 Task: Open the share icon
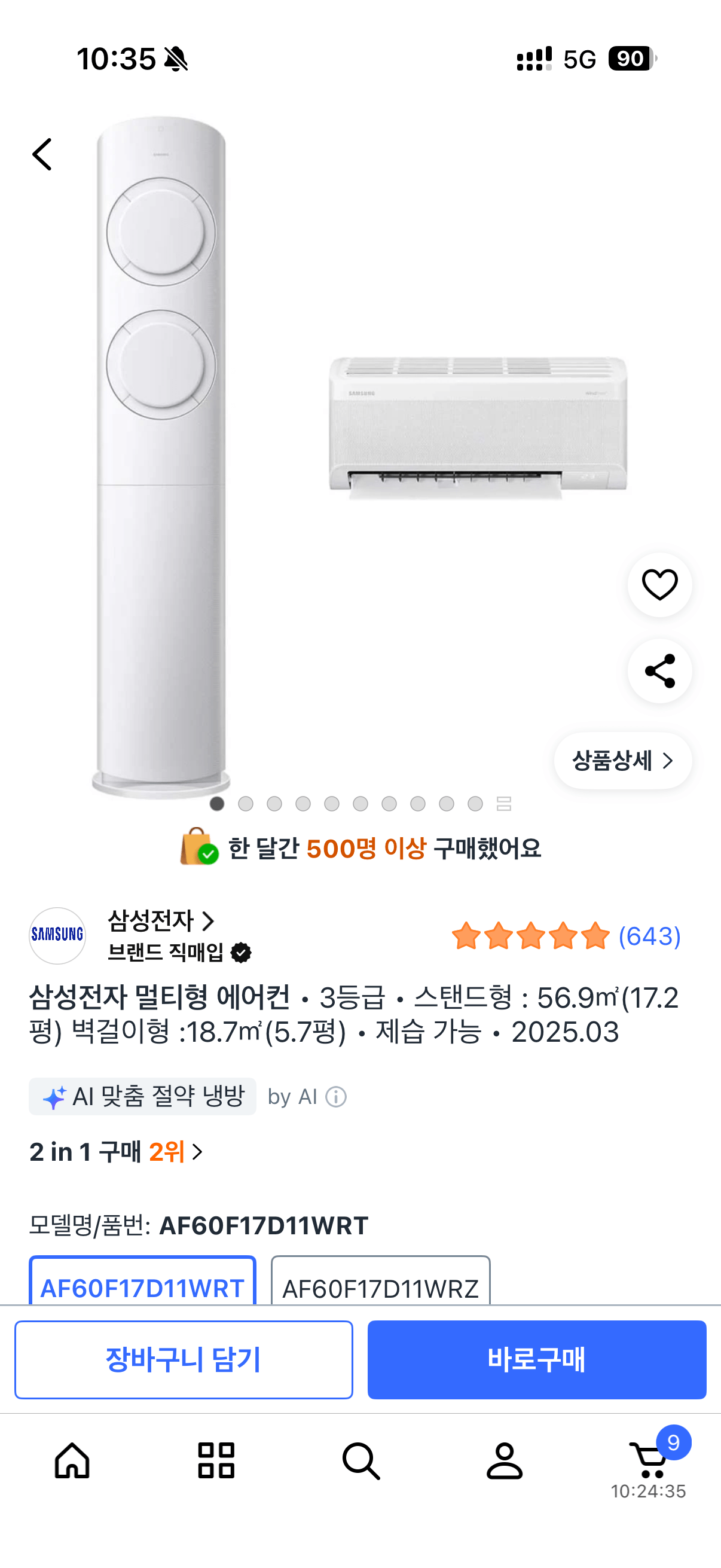[x=659, y=672]
